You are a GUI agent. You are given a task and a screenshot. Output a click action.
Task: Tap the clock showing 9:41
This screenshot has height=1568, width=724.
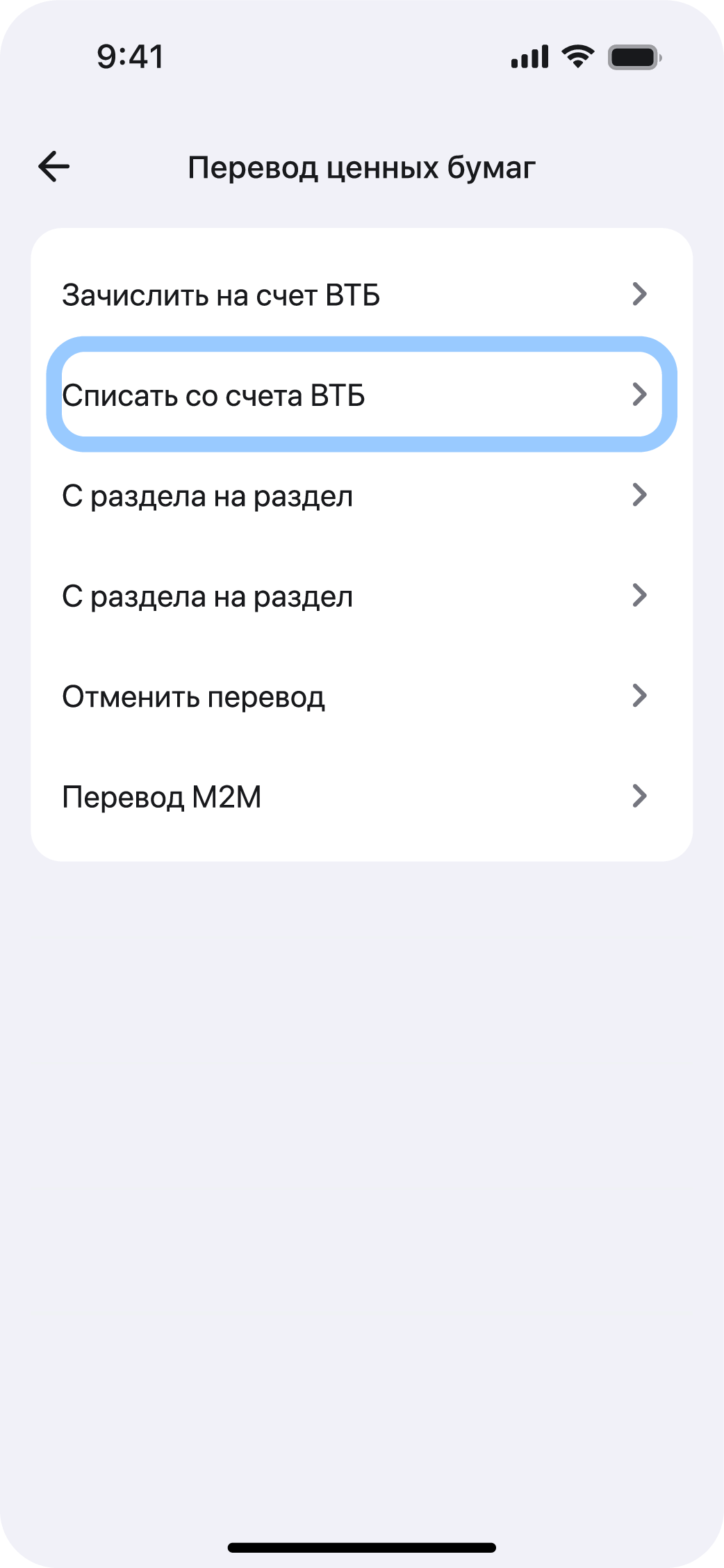[x=129, y=58]
